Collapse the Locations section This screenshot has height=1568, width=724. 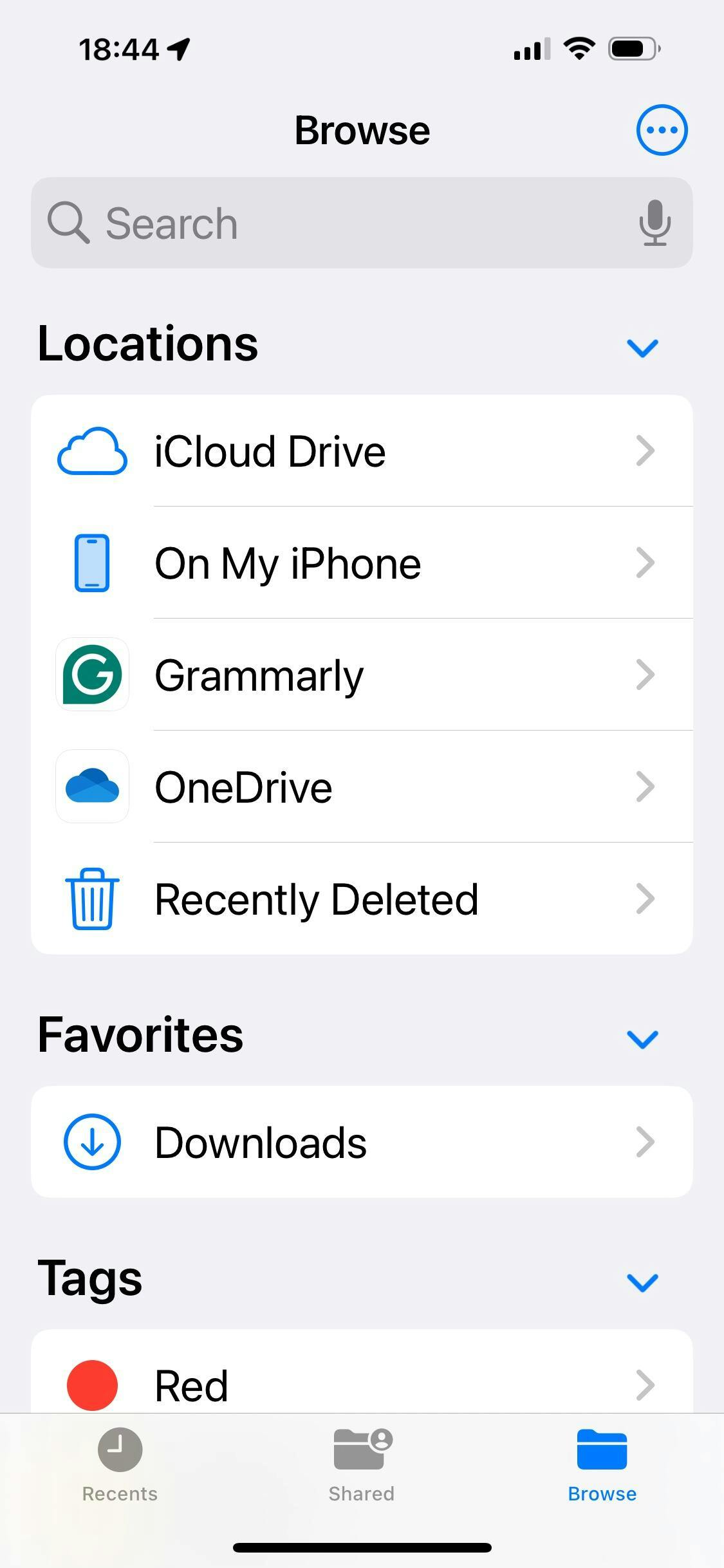pos(642,348)
